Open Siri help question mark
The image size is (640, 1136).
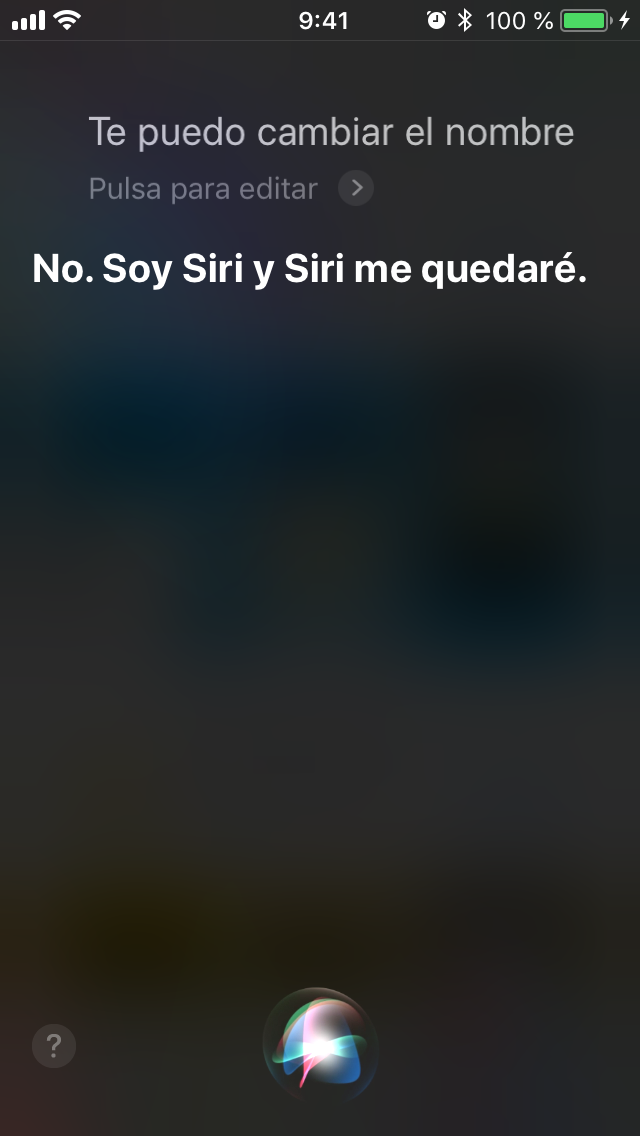54,1045
